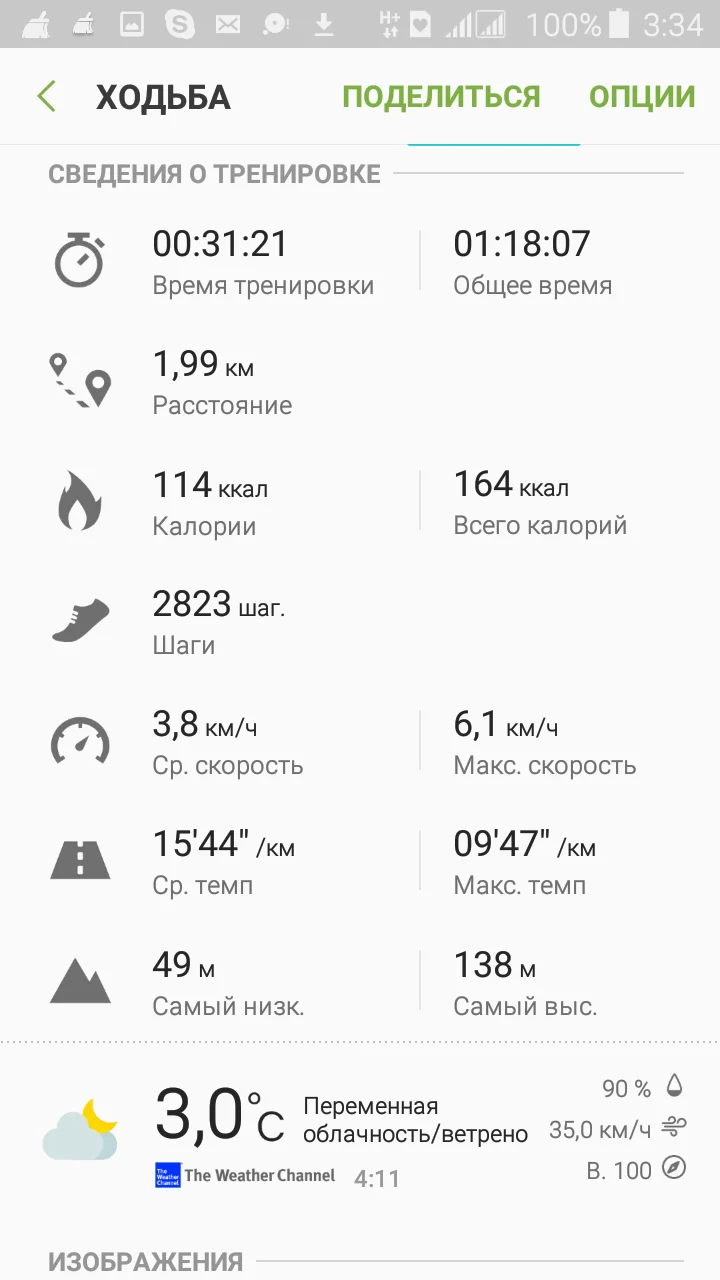This screenshot has width=720, height=1280.
Task: Open the ОПЦИИ menu
Action: click(x=642, y=97)
